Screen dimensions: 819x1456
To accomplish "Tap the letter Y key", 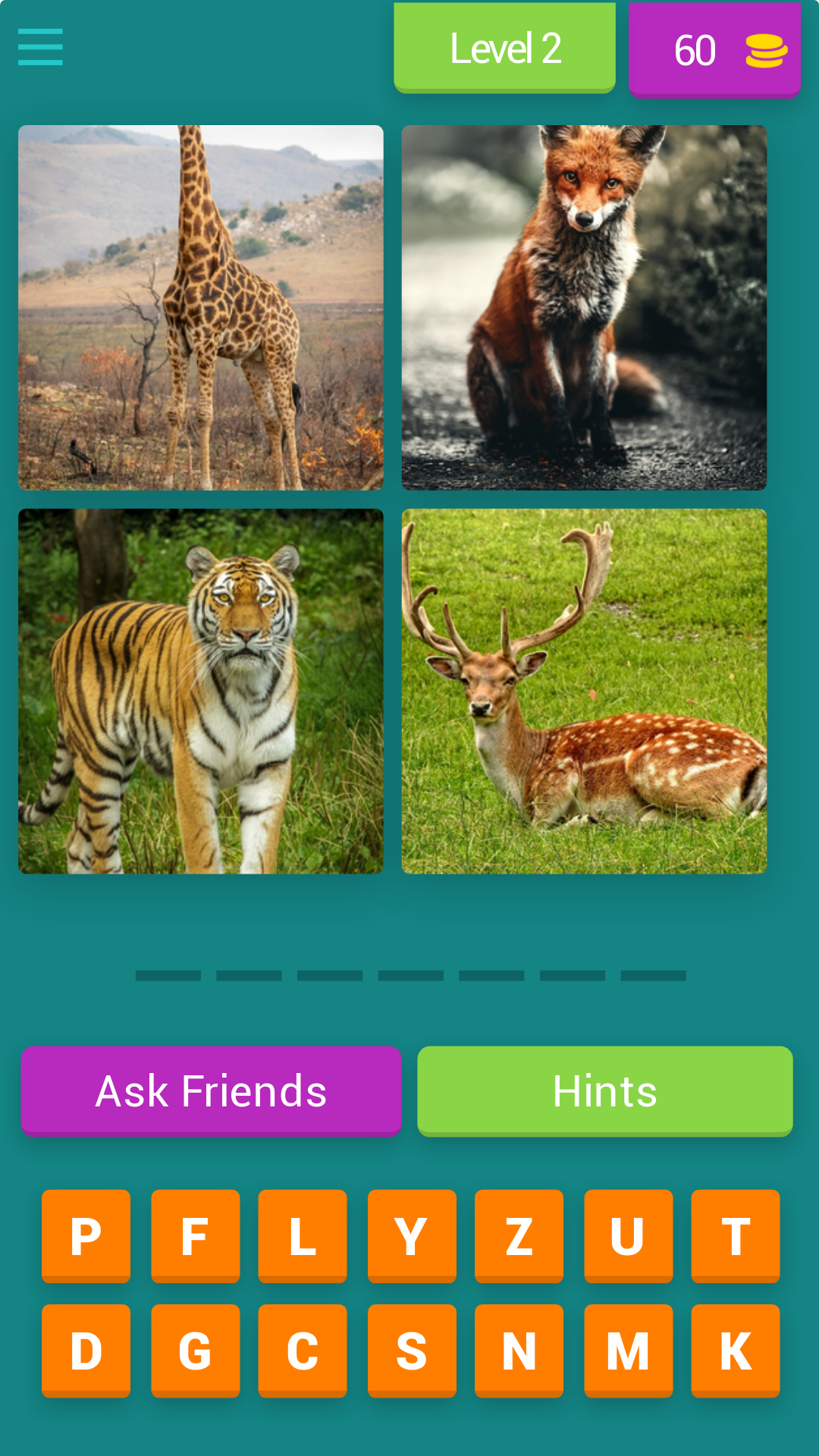I will (411, 1236).
